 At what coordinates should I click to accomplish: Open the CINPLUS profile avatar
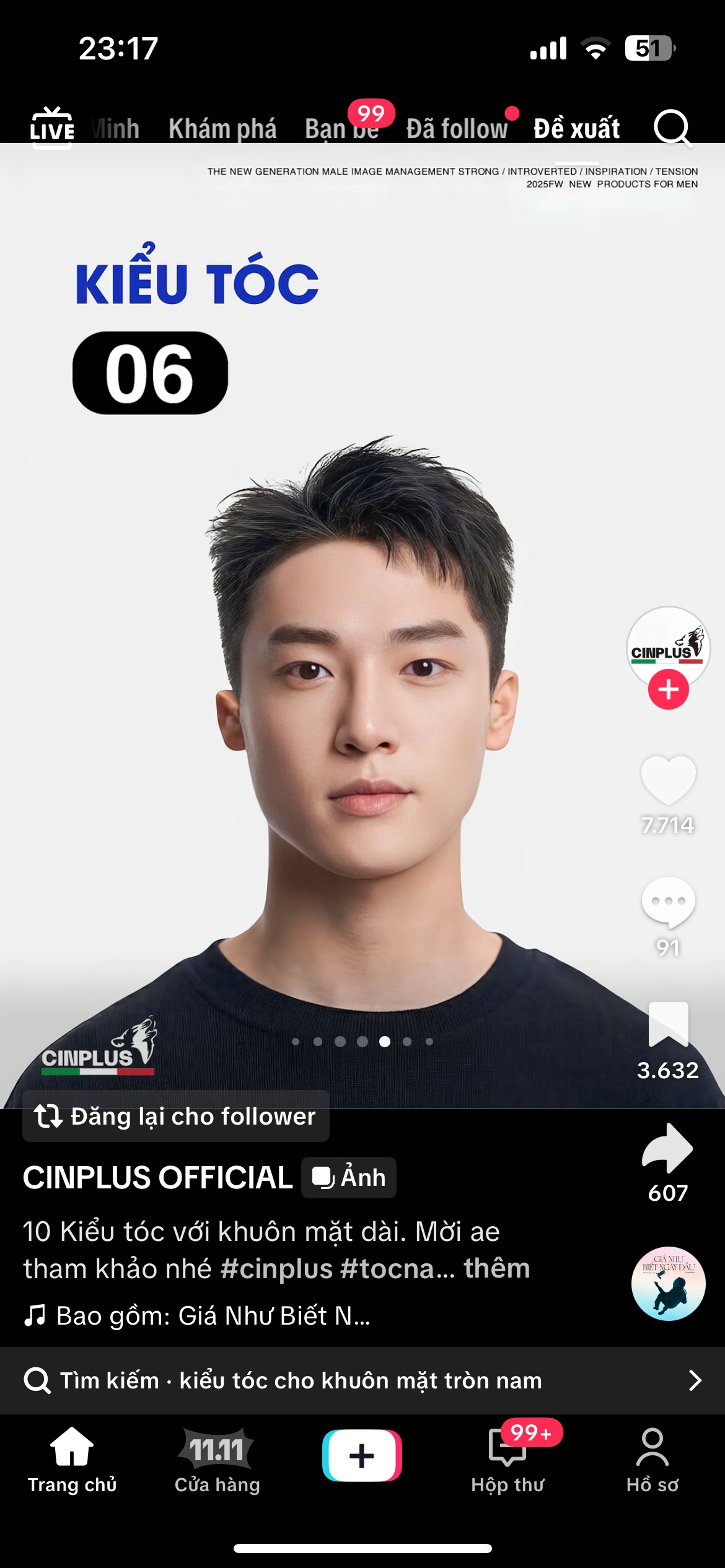tap(668, 645)
